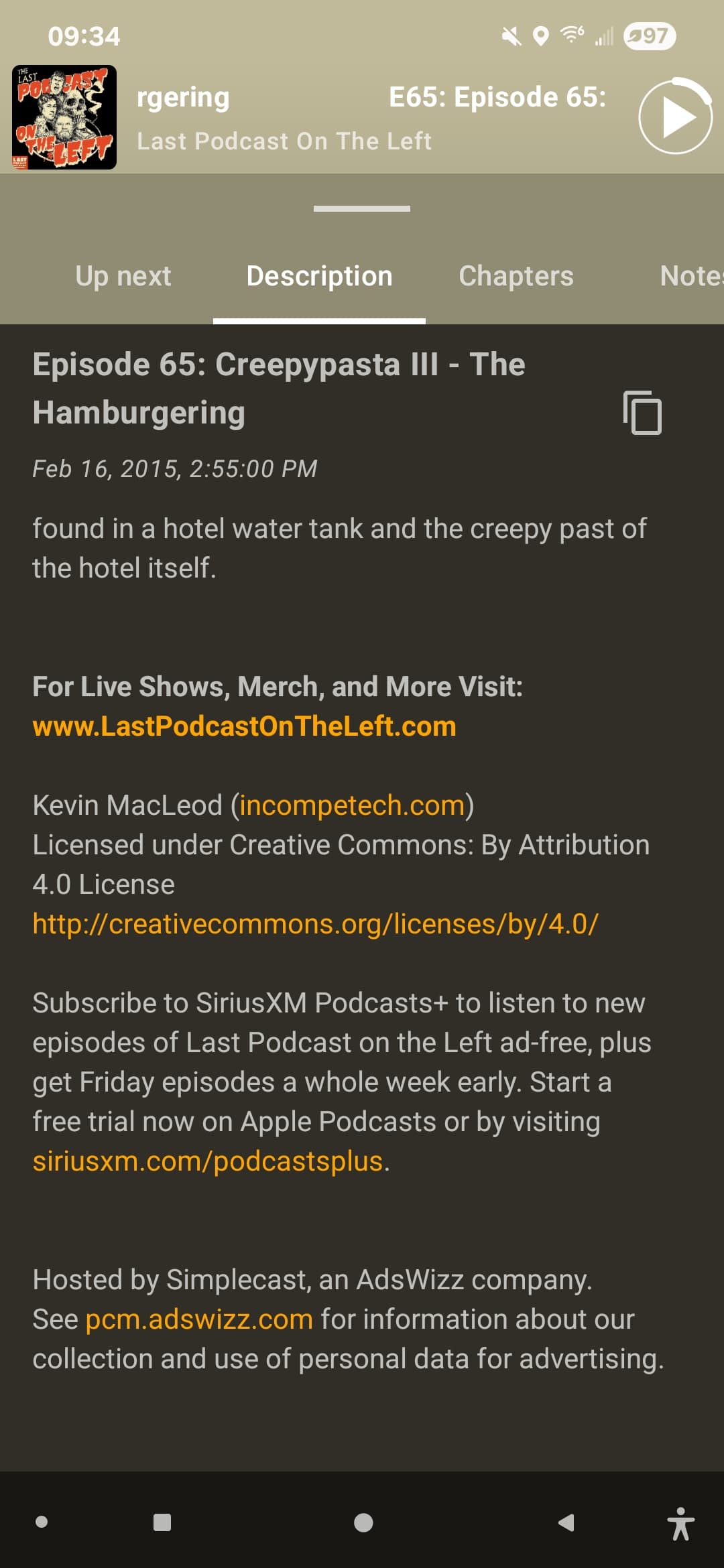Open www.LastPodcastOnTheLeft.com link
This screenshot has height=1568, width=724.
coord(244,726)
